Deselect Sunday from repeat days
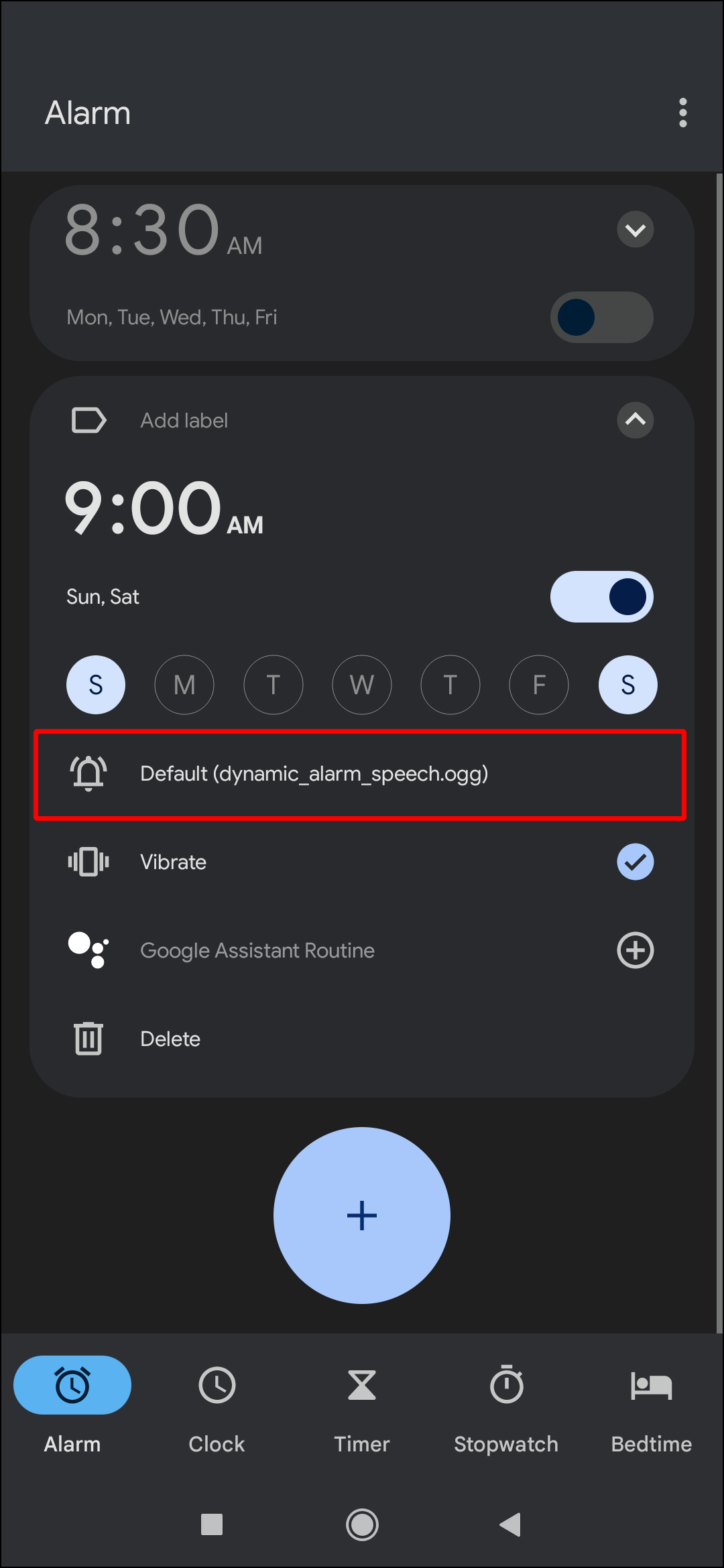724x1568 pixels. [x=96, y=685]
